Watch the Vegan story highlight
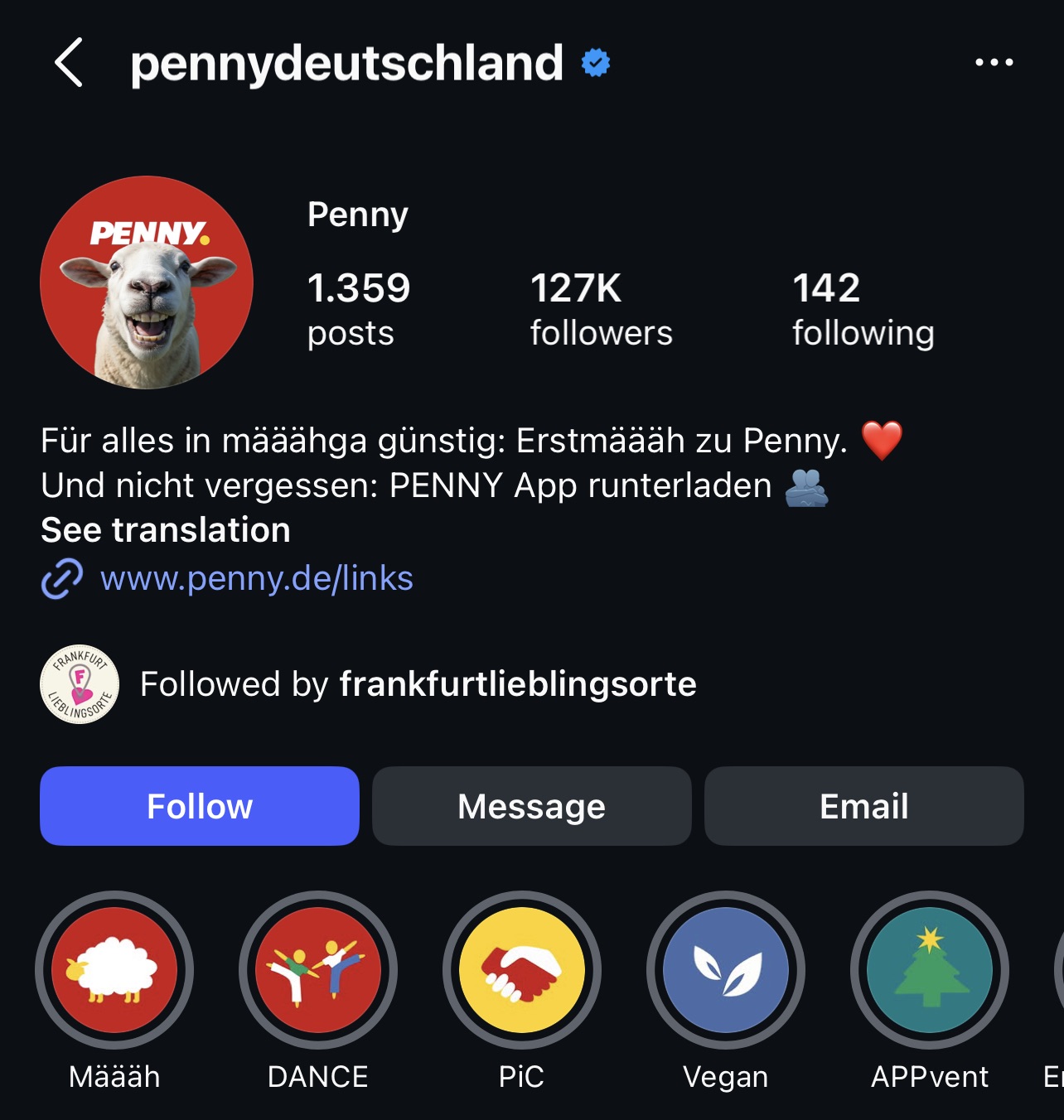Screen dimensions: 1064x1120 [x=726, y=970]
